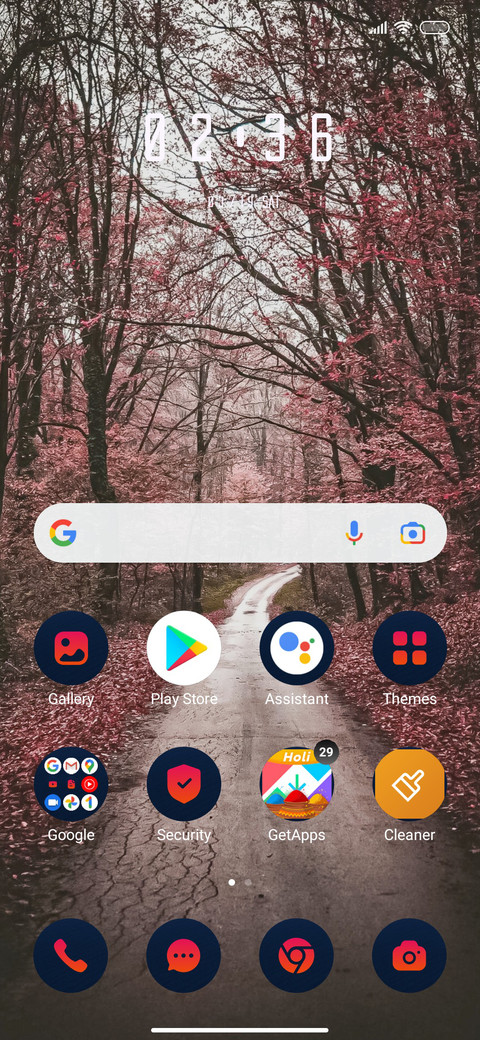Launch the Chrome browser from the dock
The height and width of the screenshot is (1040, 480).
pos(296,955)
